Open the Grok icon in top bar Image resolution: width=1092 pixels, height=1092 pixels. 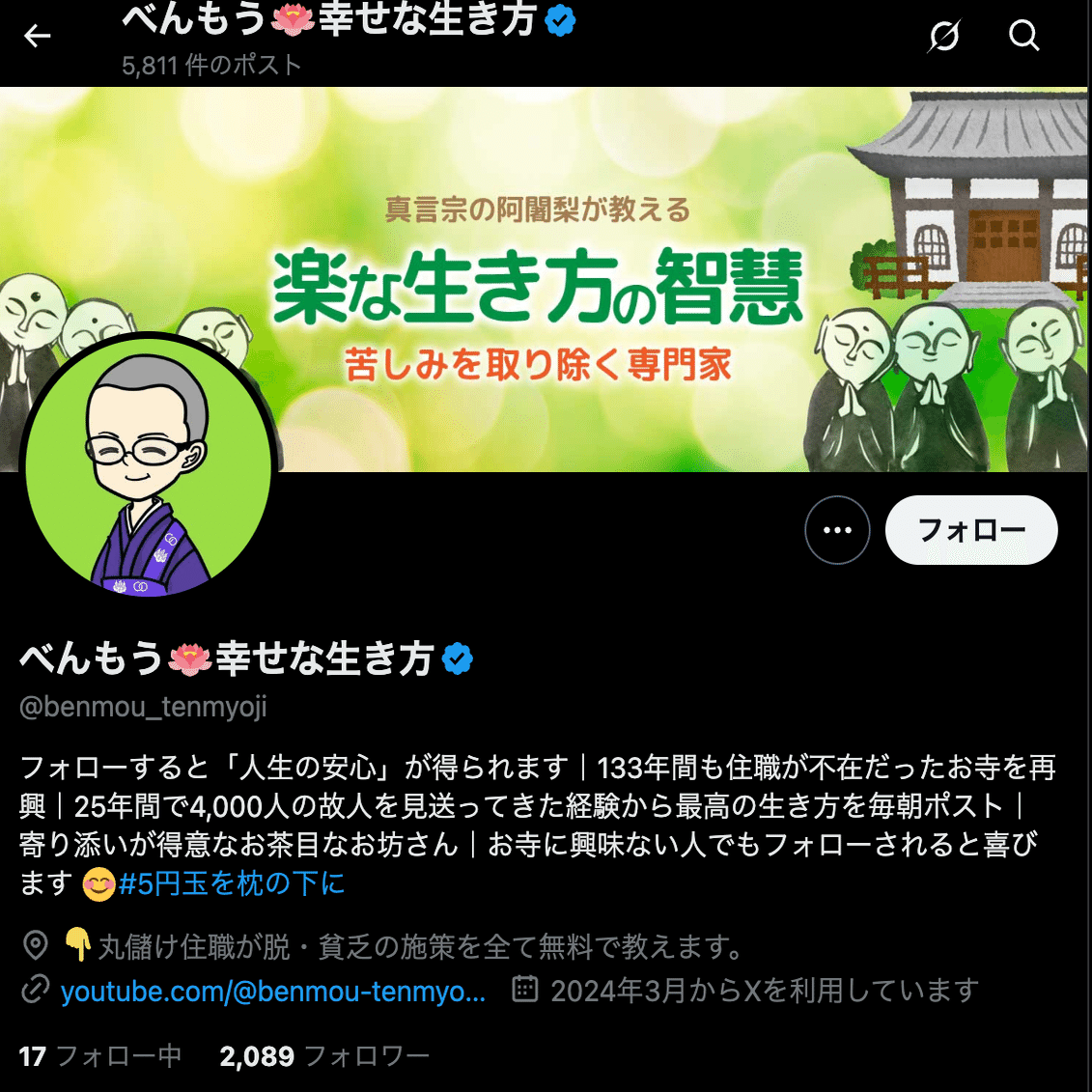pyautogui.click(x=943, y=37)
